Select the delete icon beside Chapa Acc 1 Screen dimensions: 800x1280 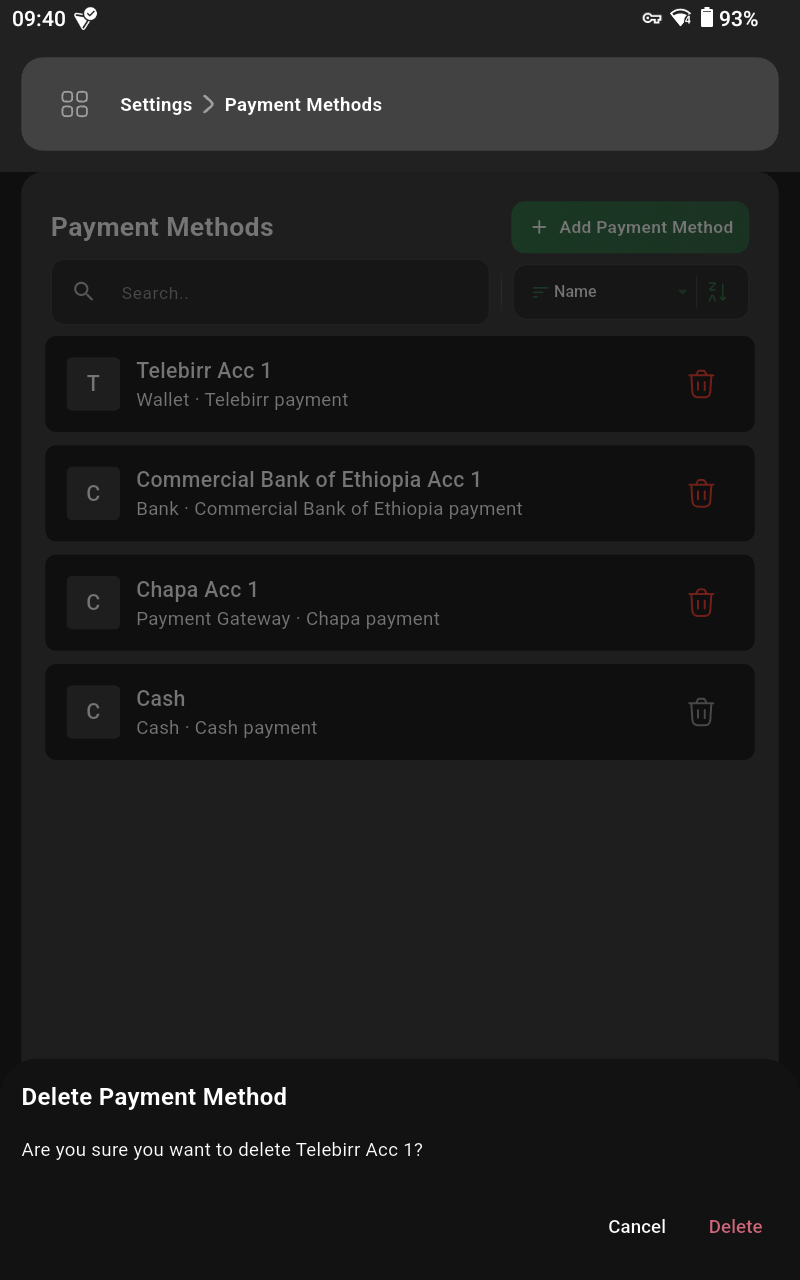[701, 602]
